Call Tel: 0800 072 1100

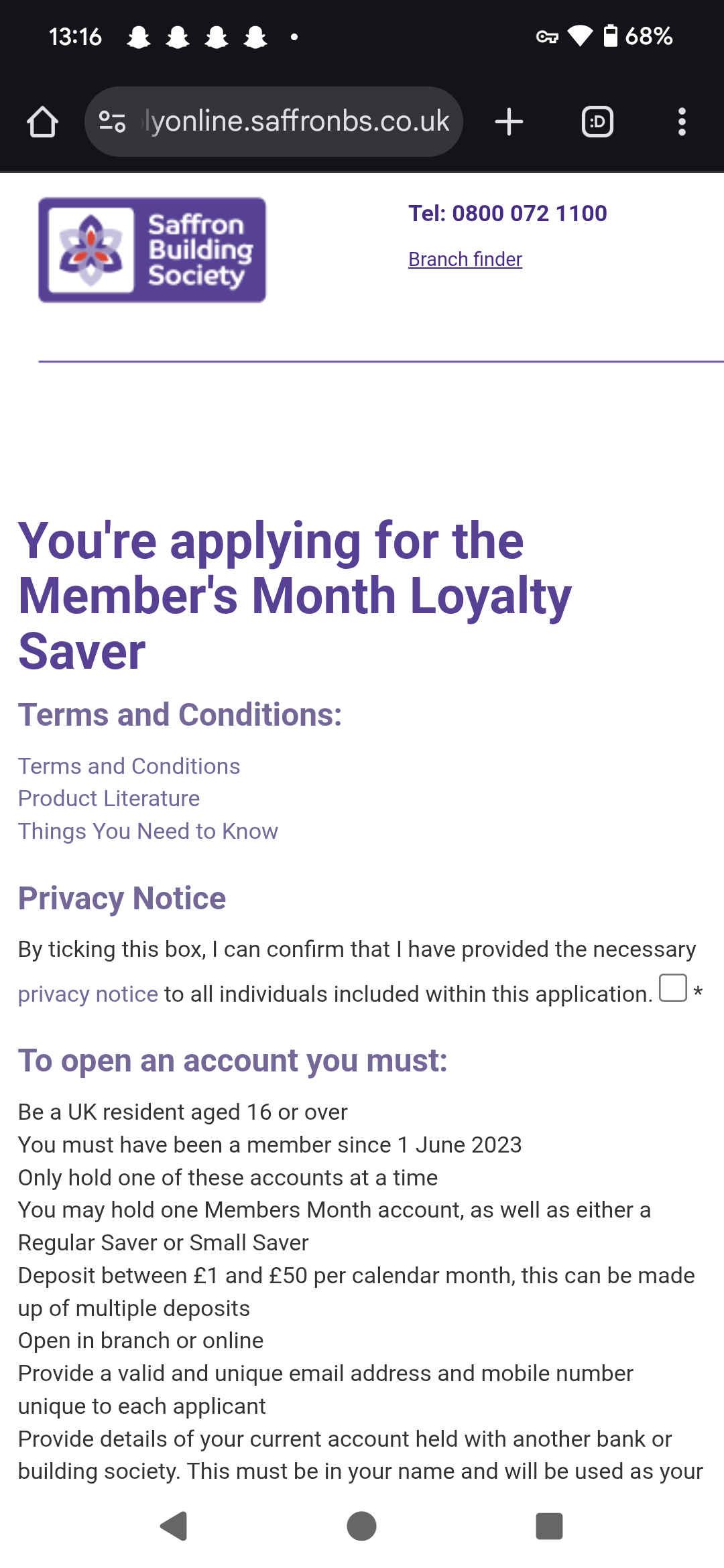(507, 213)
